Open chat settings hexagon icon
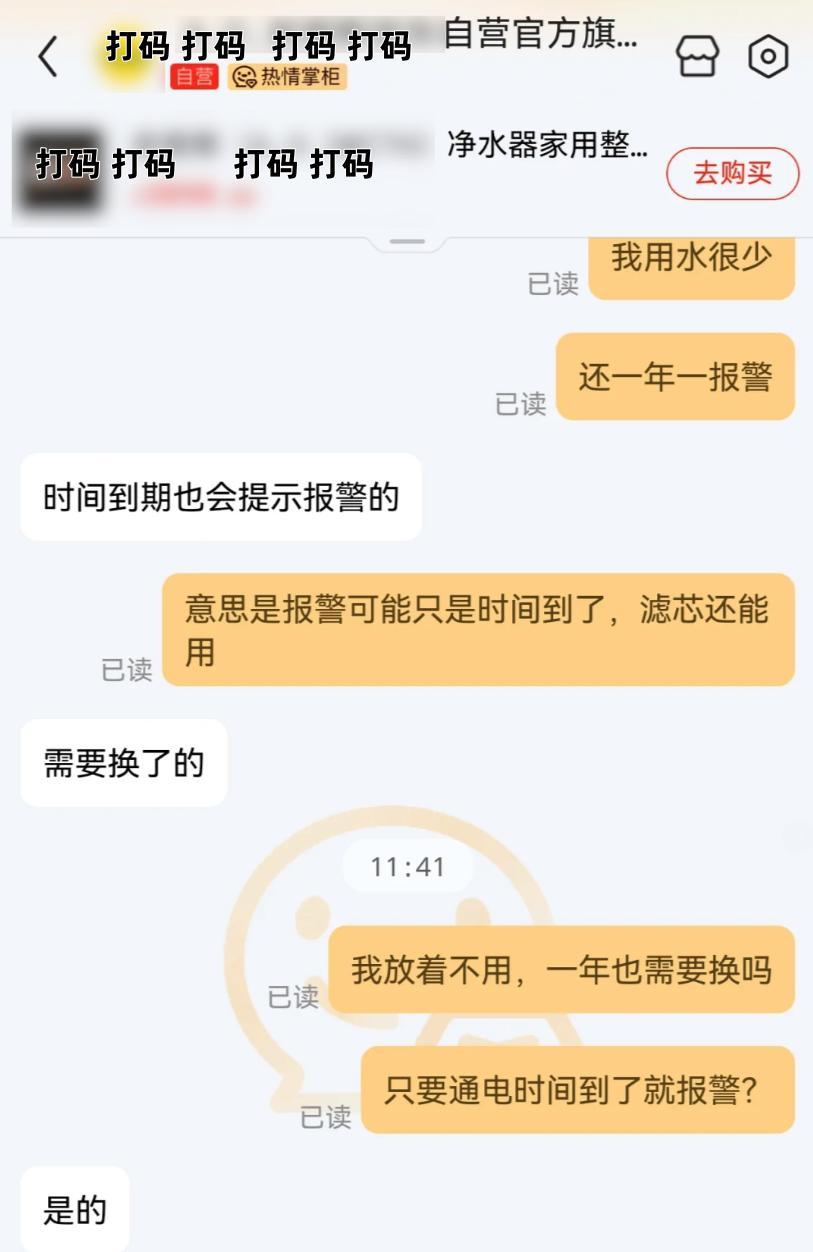Image resolution: width=813 pixels, height=1252 pixels. click(x=768, y=57)
